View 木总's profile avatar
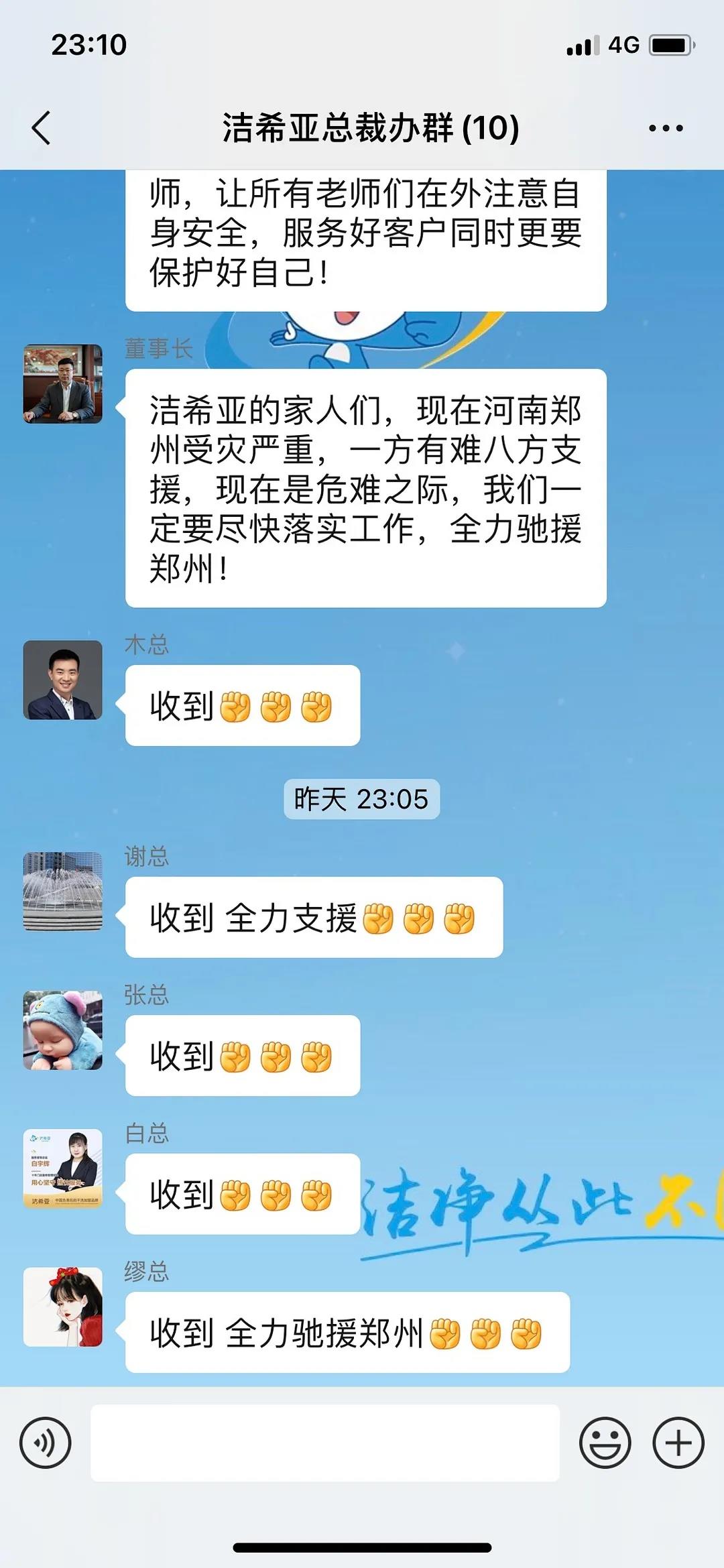 (x=63, y=680)
